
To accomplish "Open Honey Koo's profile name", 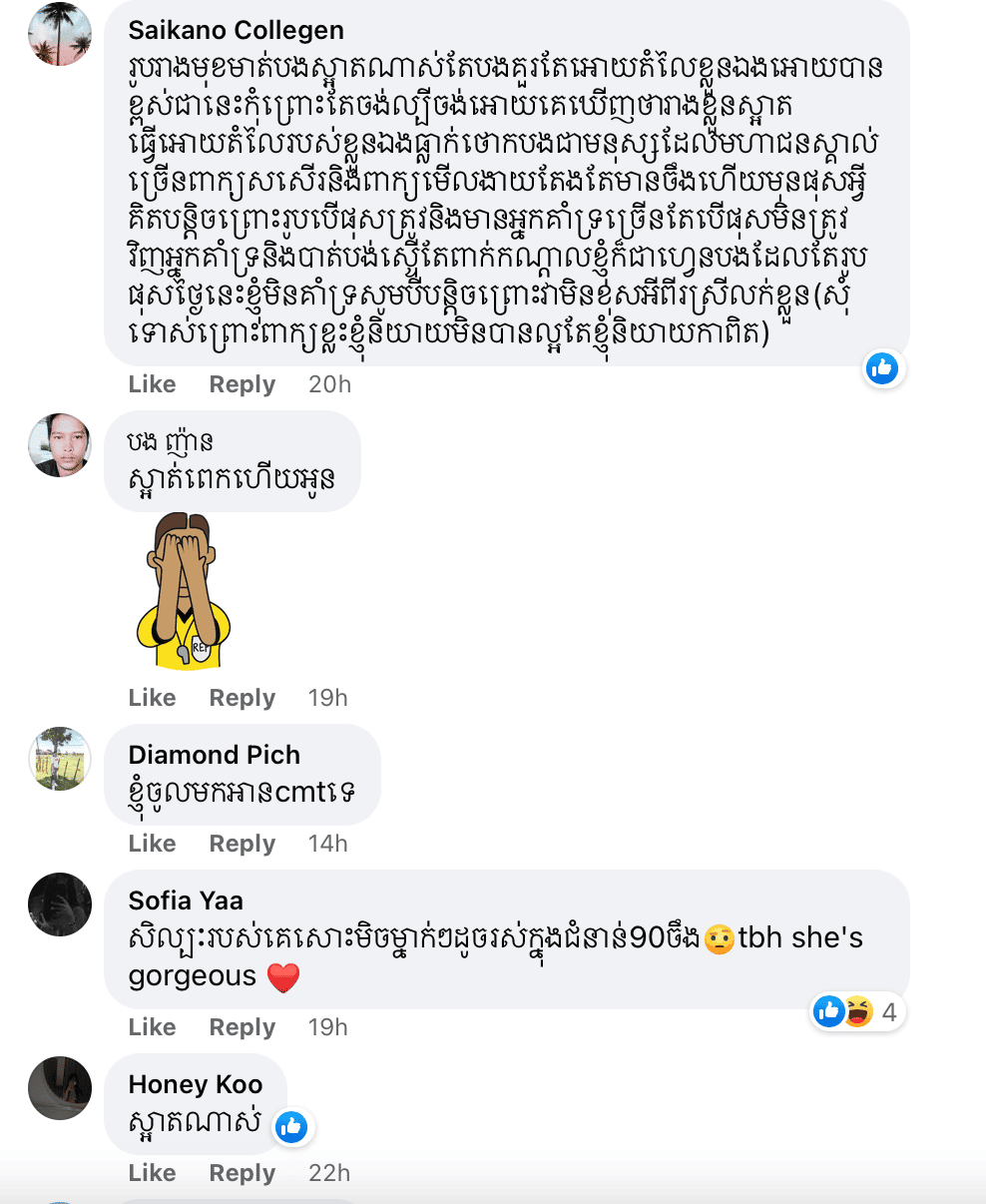I will [x=196, y=1084].
